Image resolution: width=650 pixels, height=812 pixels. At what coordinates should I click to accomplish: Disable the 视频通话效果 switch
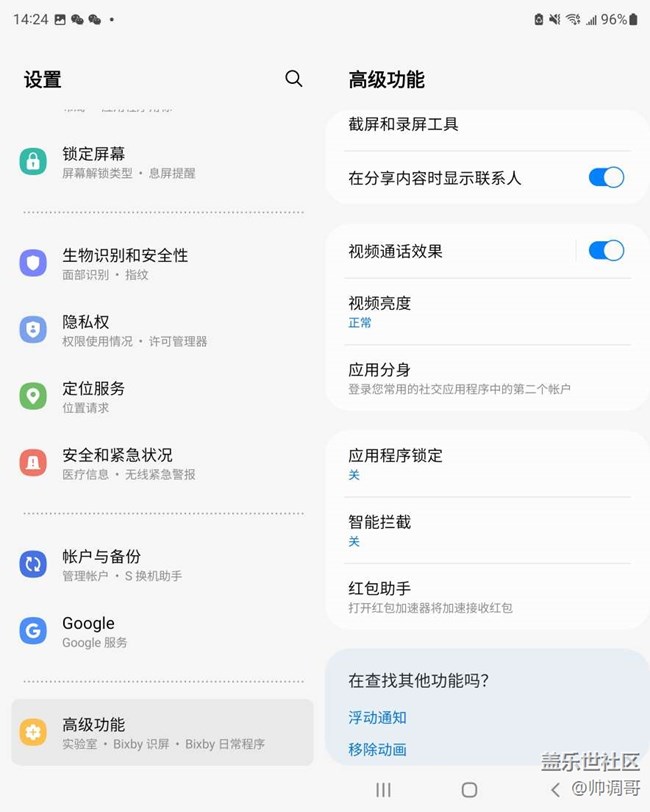(606, 251)
